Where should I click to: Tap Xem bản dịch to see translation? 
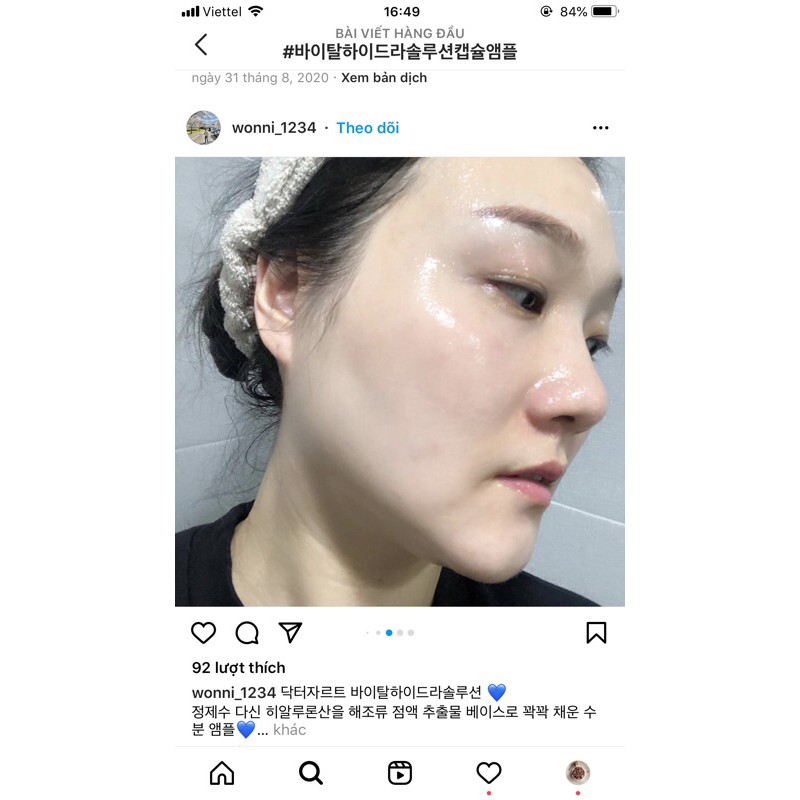pos(383,77)
